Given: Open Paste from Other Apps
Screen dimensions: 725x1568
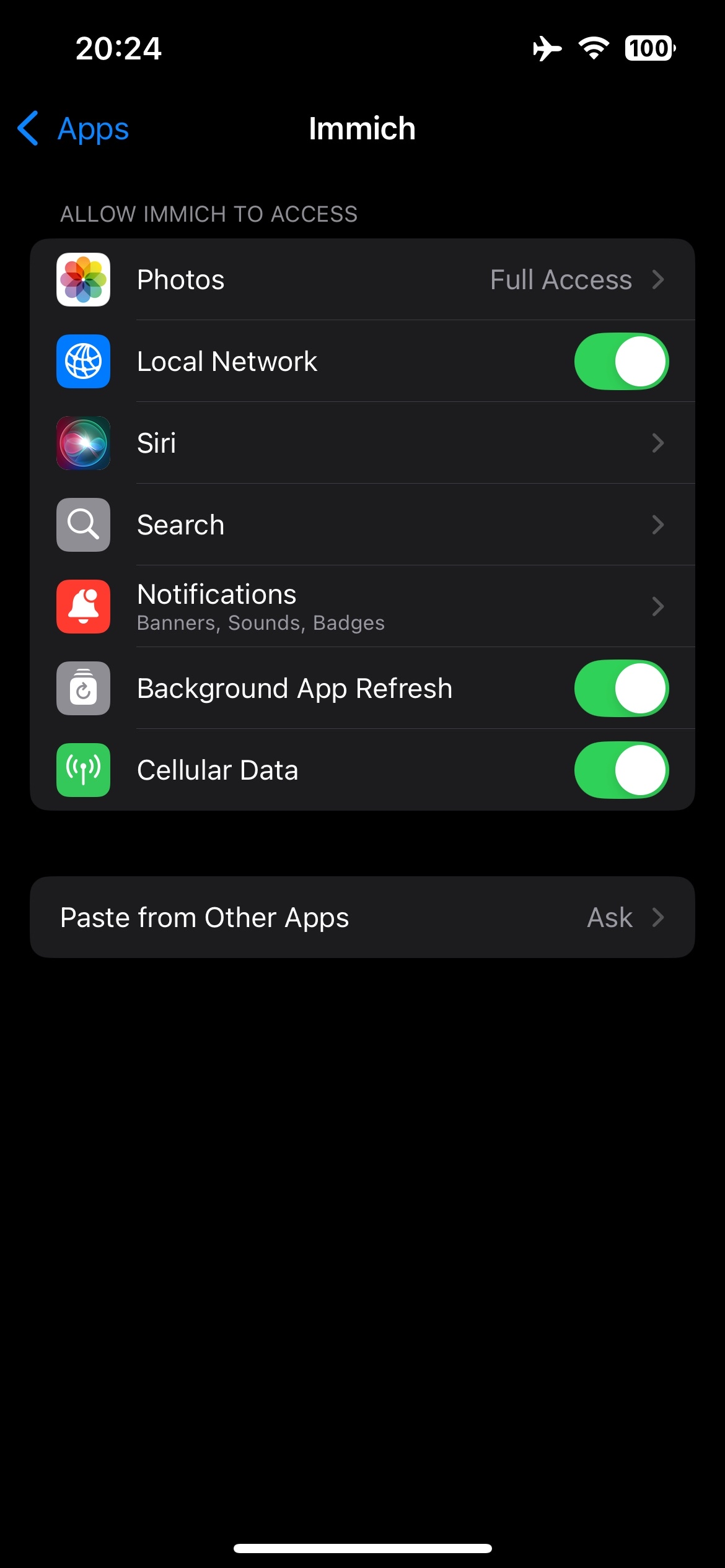Looking at the screenshot, I should [362, 917].
